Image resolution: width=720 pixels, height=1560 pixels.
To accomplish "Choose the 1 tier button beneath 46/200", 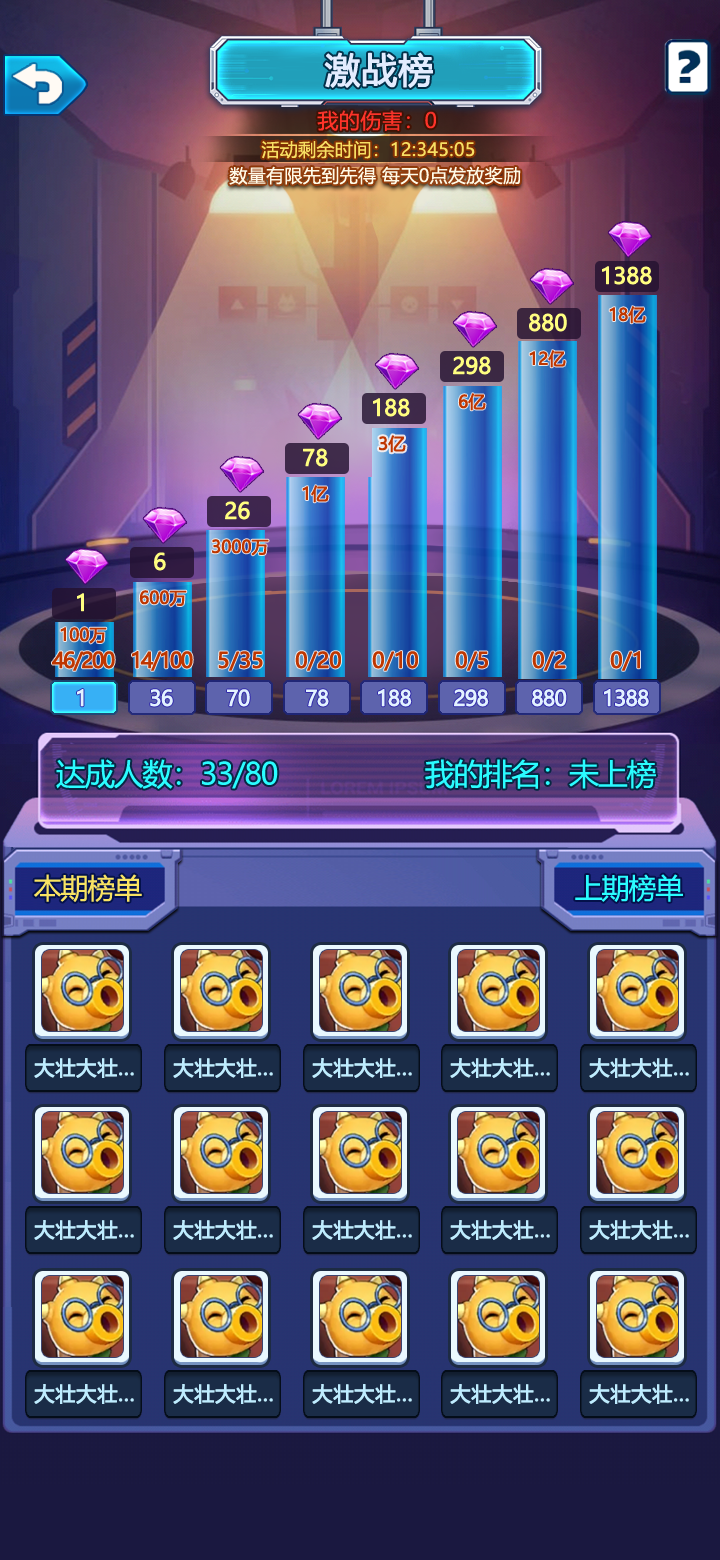I will (83, 698).
